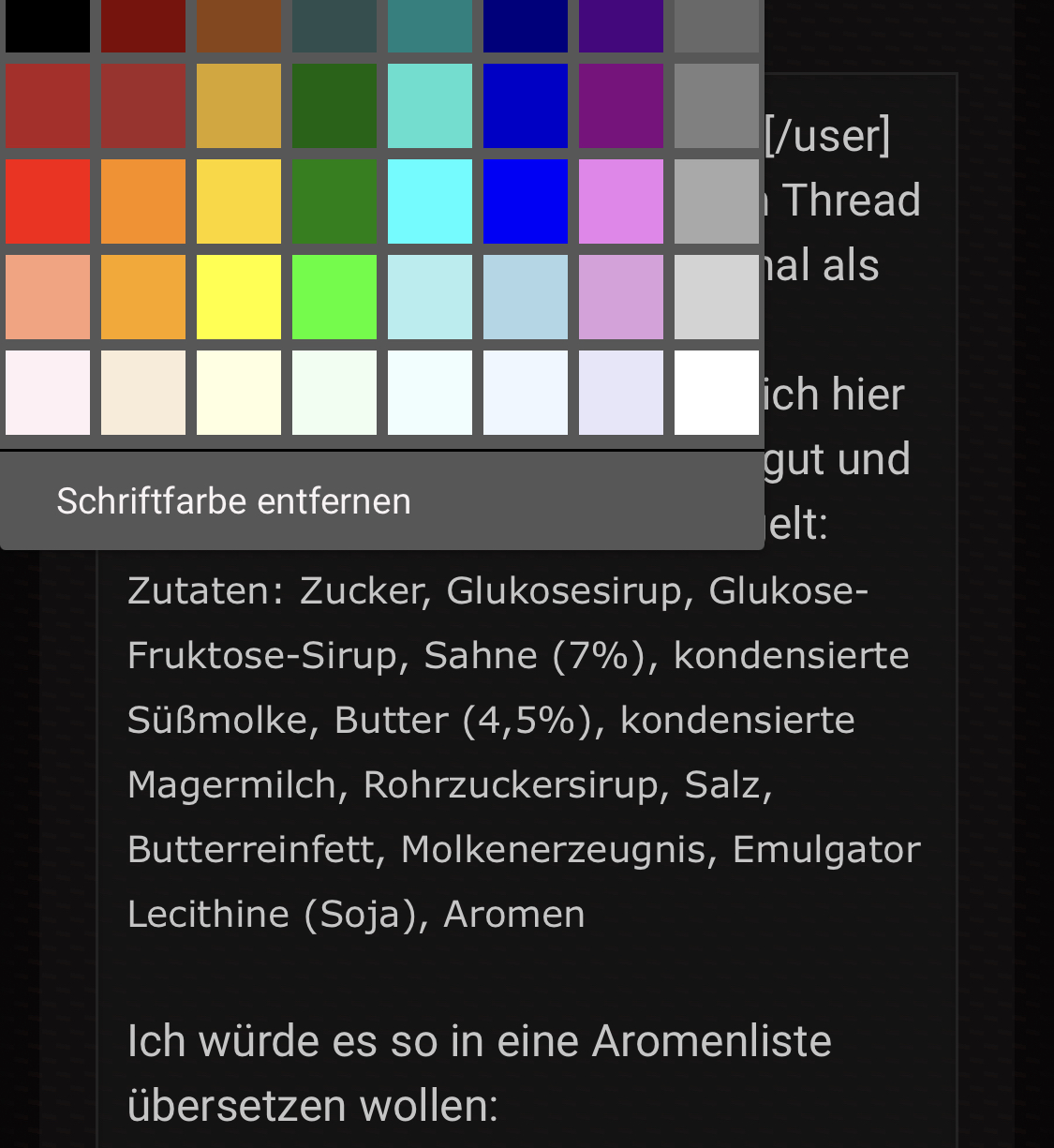
Task: Pick the gold mustard swatch
Action: click(239, 106)
